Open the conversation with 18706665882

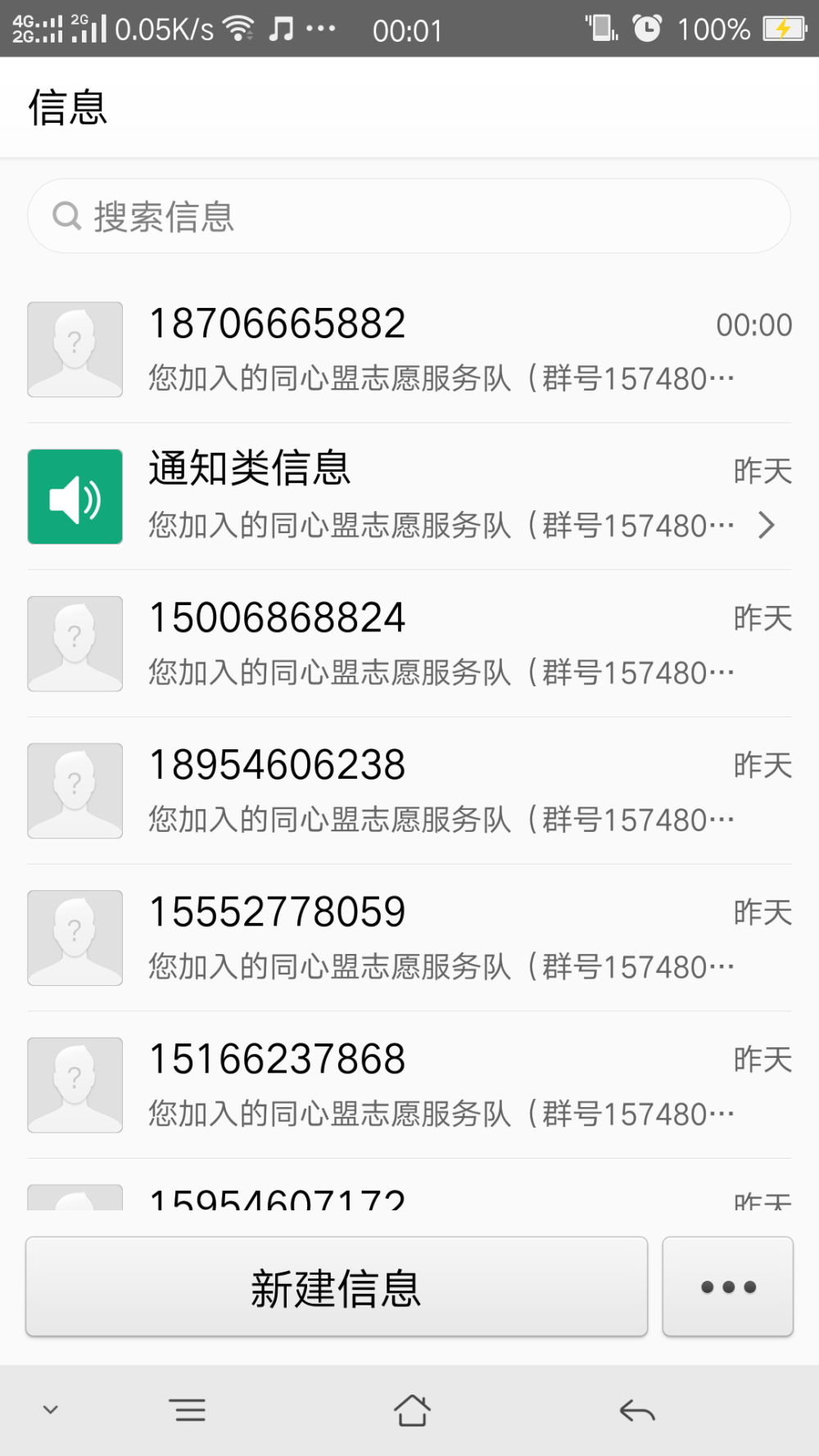click(409, 350)
